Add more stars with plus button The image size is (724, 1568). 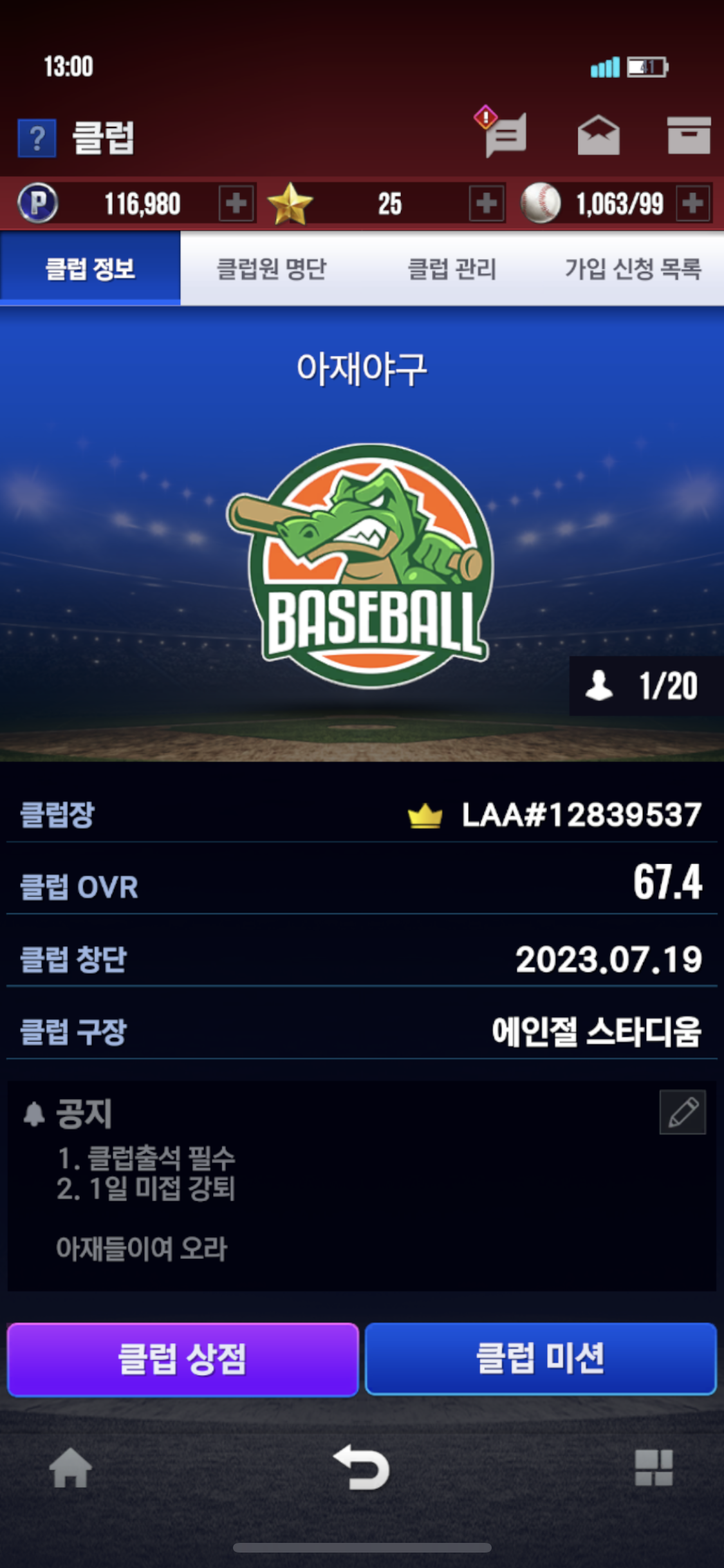486,203
